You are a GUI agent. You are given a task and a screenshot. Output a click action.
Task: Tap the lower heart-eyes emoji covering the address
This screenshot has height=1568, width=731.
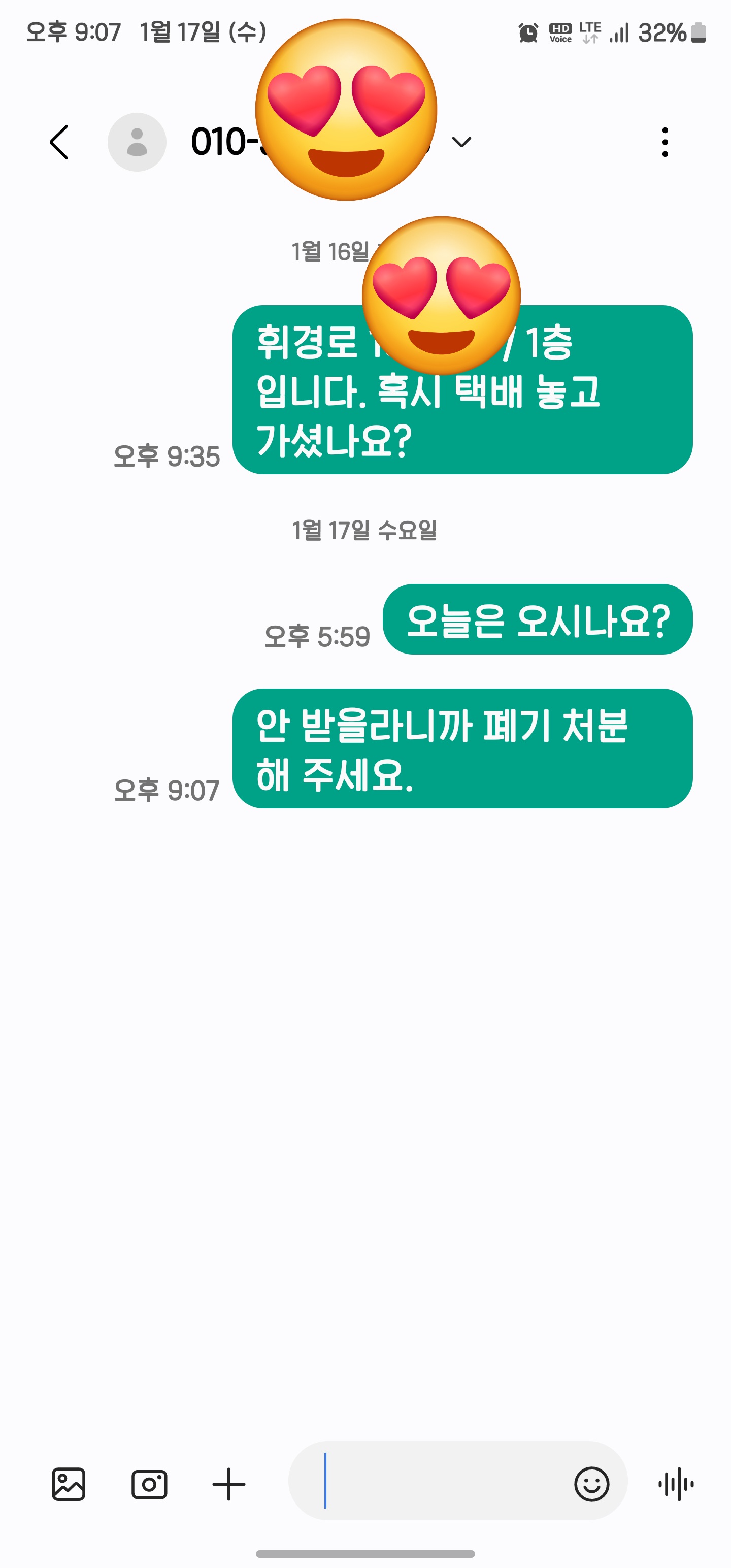(x=441, y=295)
